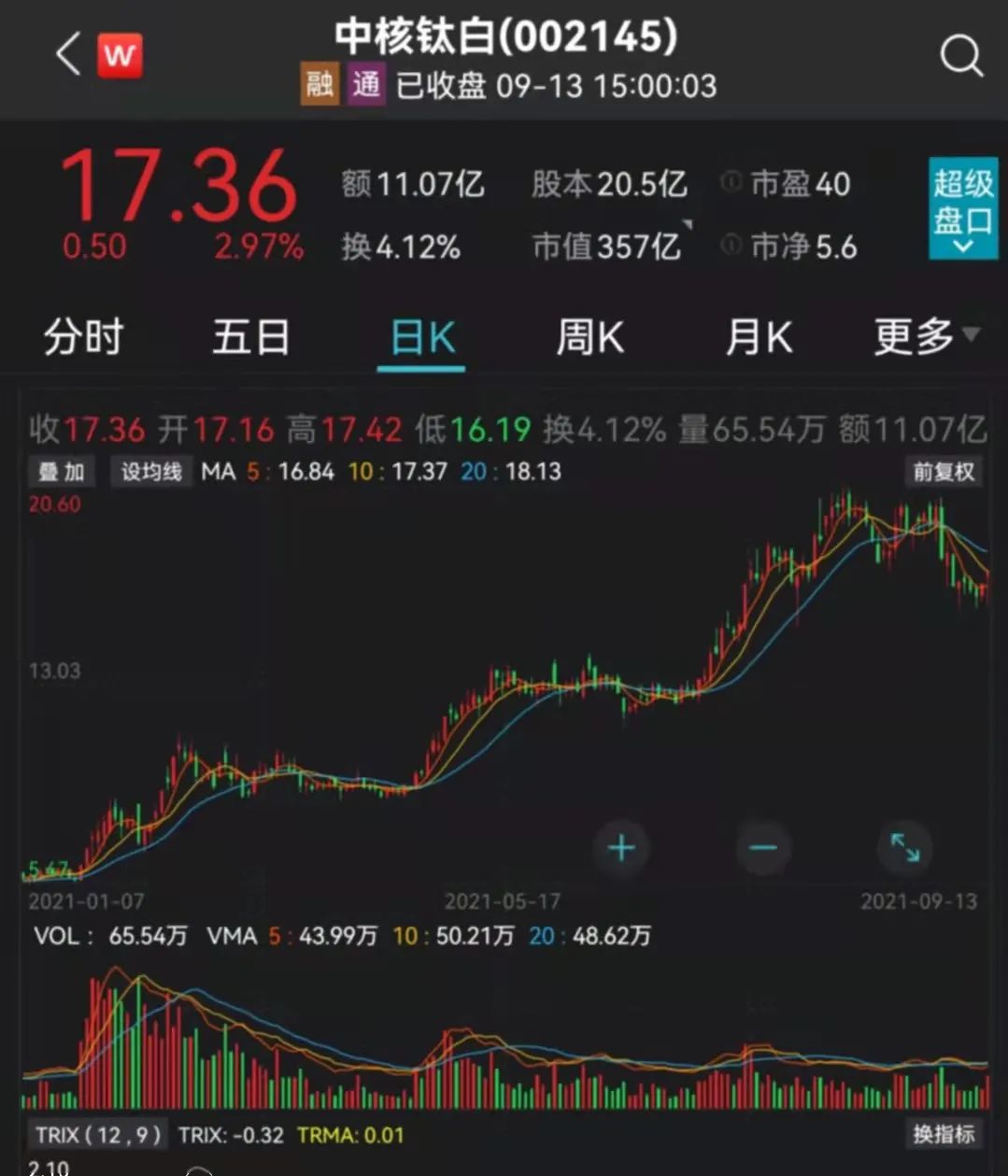Screen dimensions: 1008x1176
Task: Toggle 前复权 price adjustment mode
Action: [x=944, y=472]
